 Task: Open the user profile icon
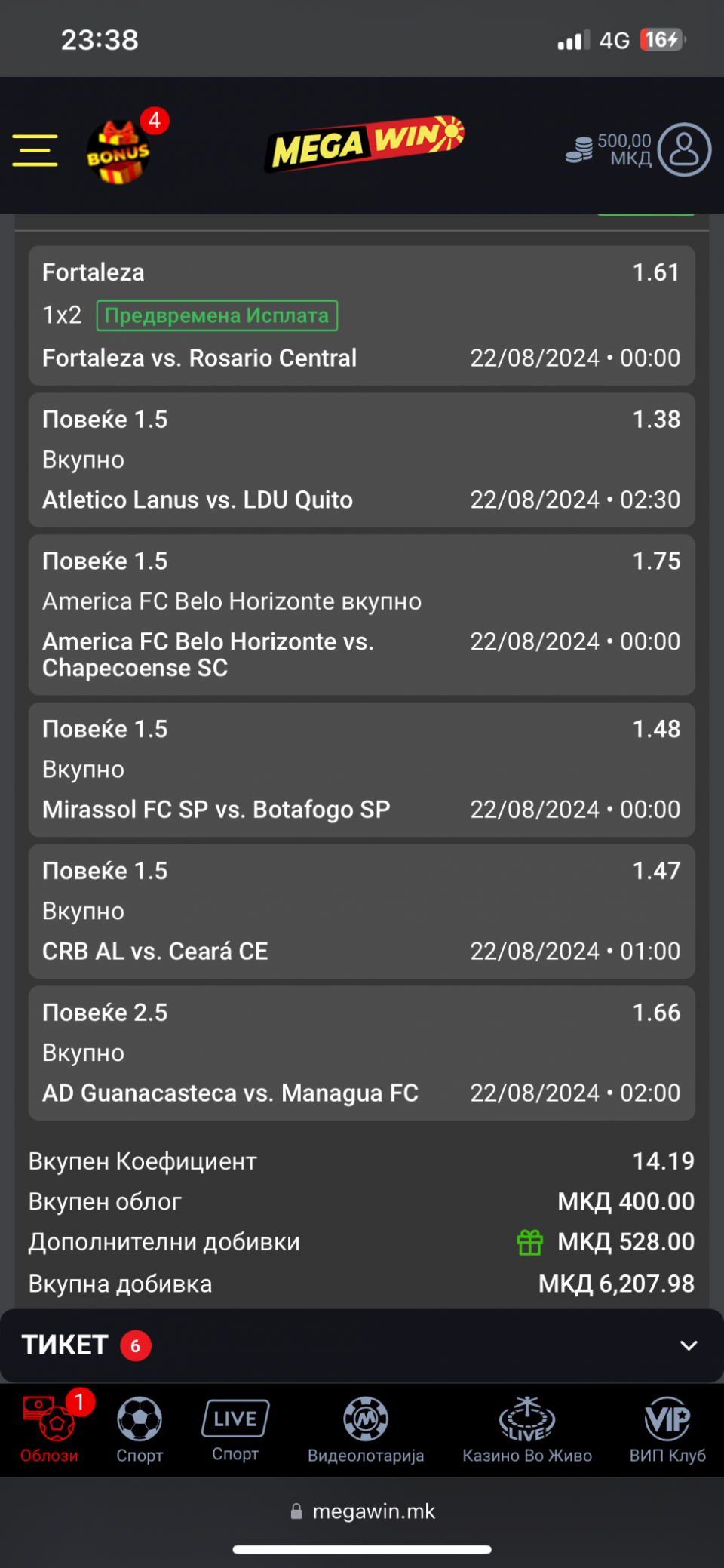pos(683,150)
